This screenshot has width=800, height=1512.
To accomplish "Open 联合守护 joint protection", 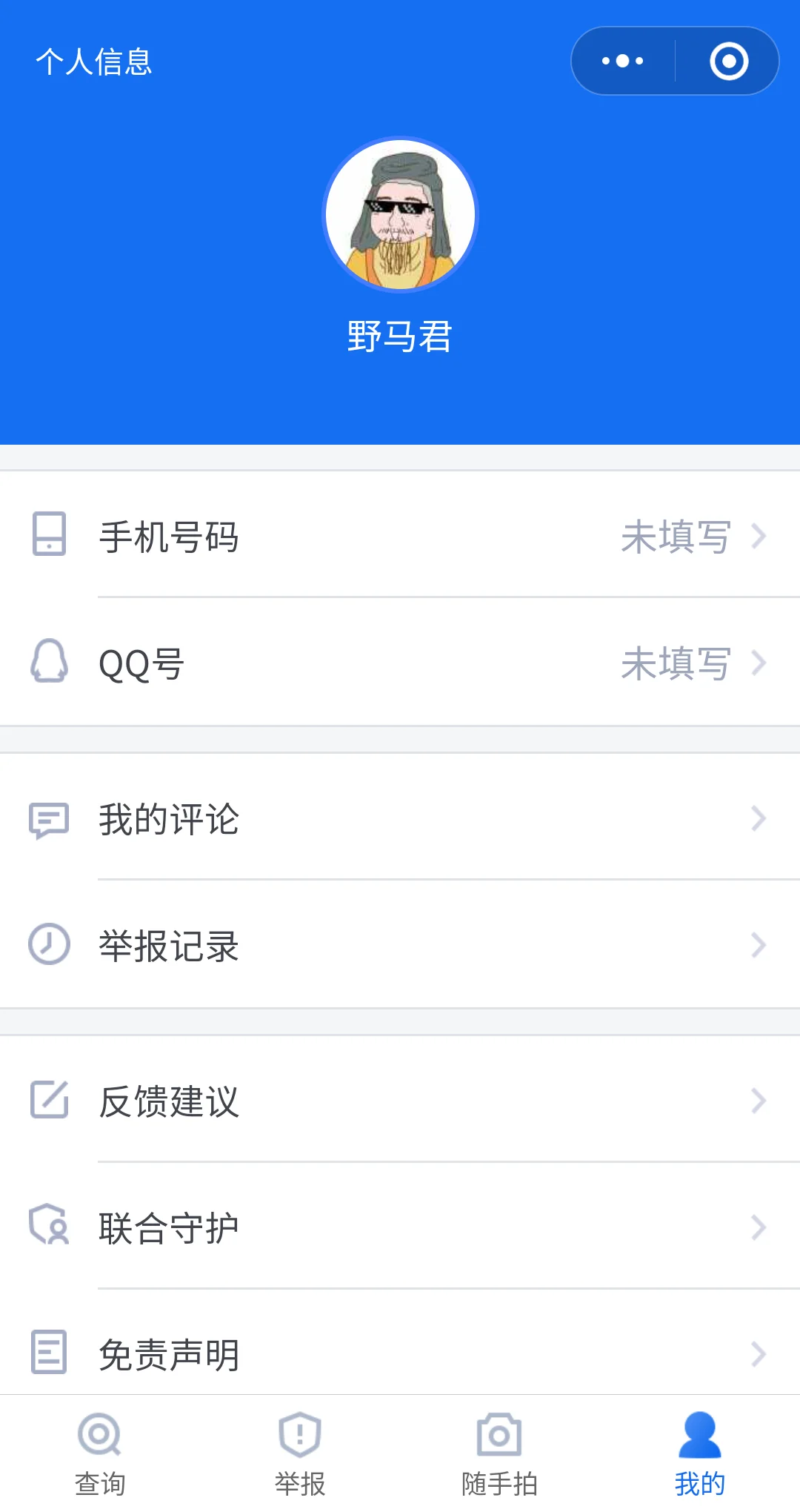I will [400, 1228].
